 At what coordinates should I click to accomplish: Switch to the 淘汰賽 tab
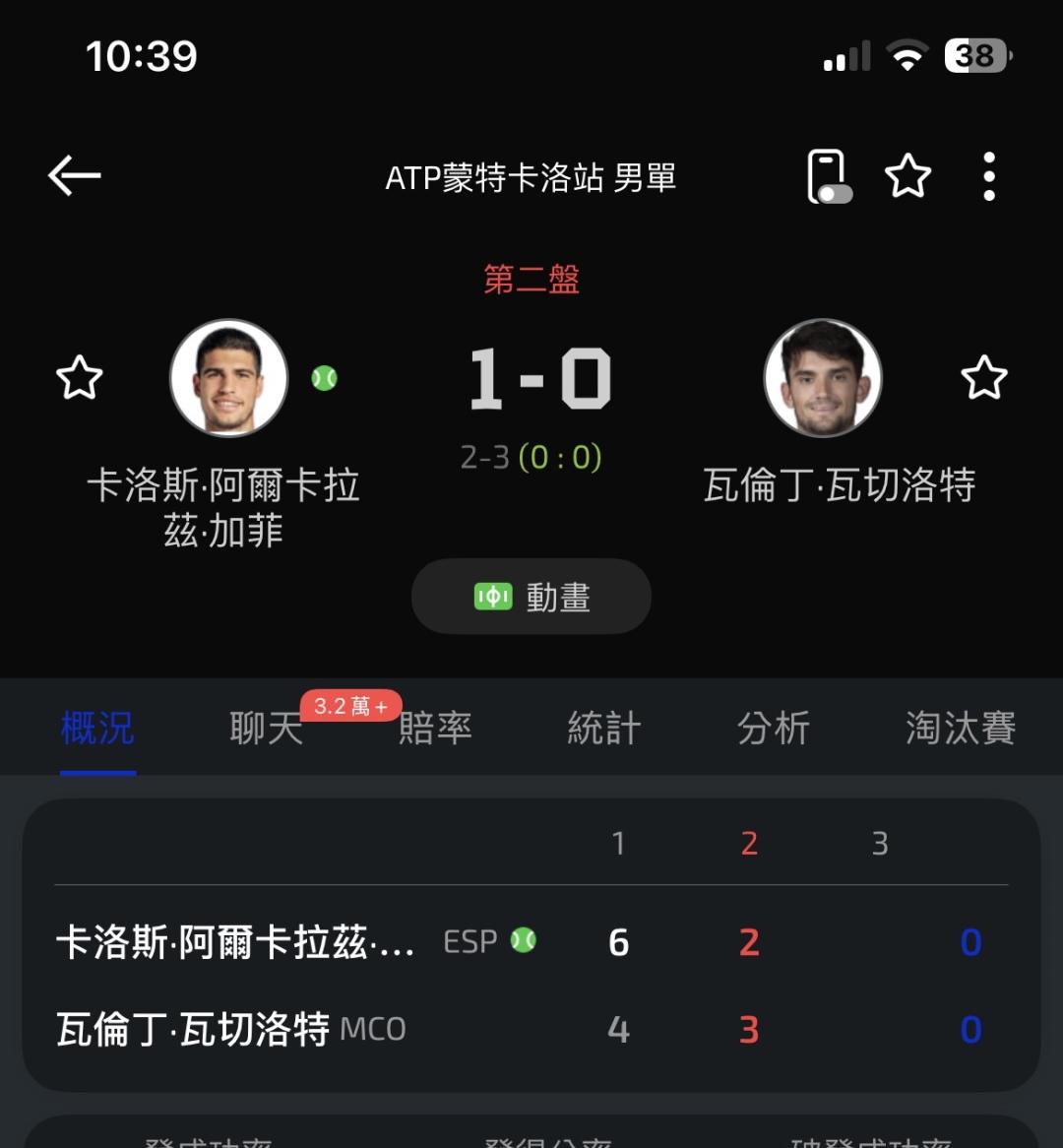coord(960,729)
